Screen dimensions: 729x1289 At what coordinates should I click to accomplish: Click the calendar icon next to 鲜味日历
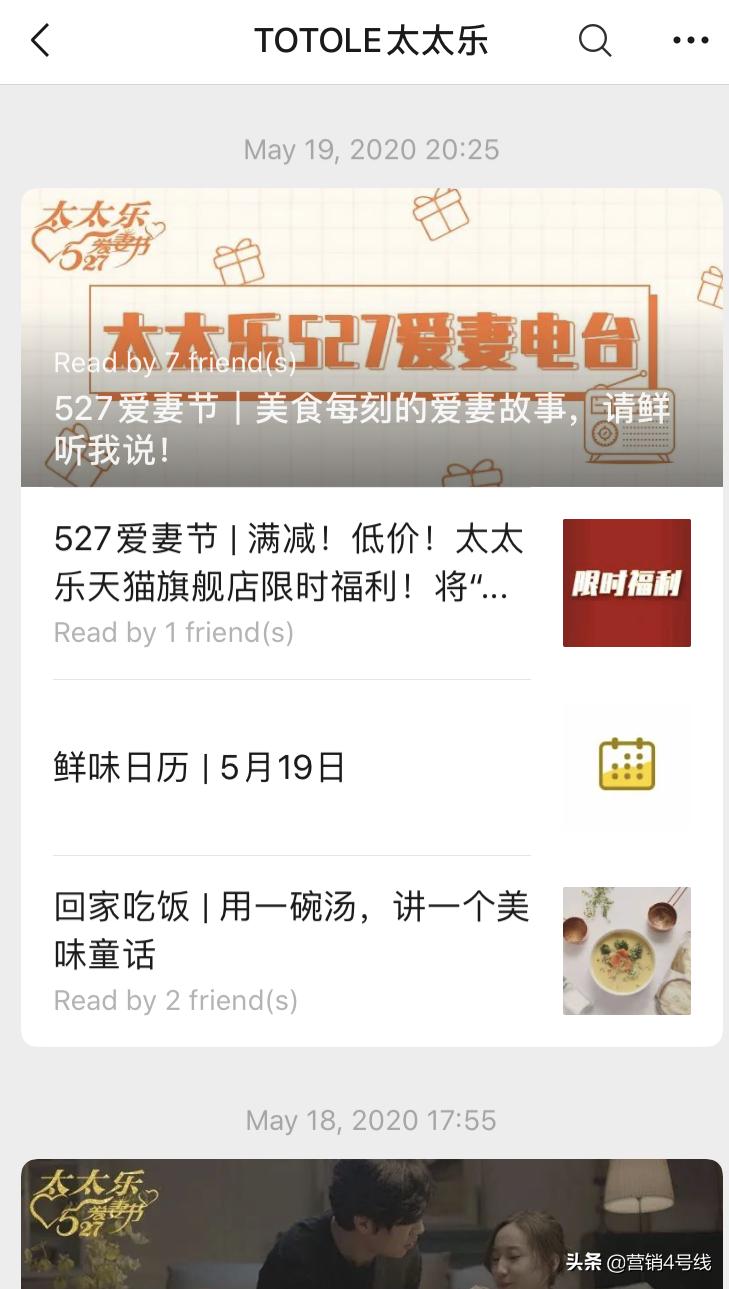click(626, 766)
